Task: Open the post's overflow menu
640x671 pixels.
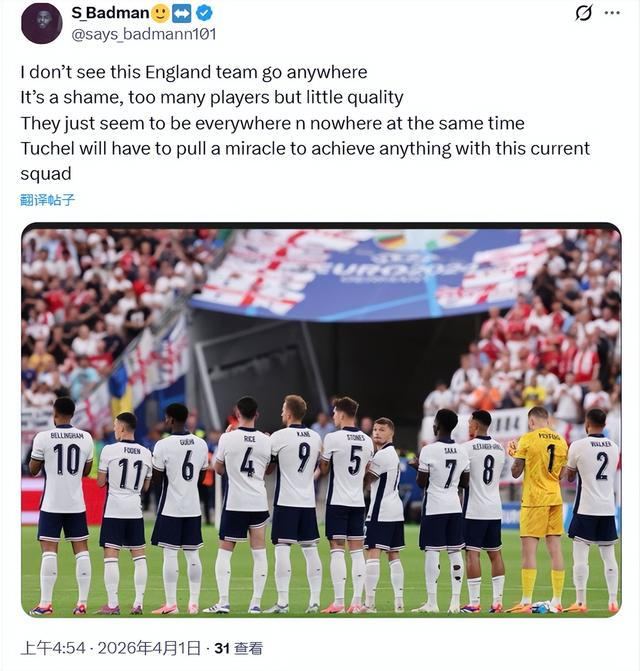Action: [612, 13]
